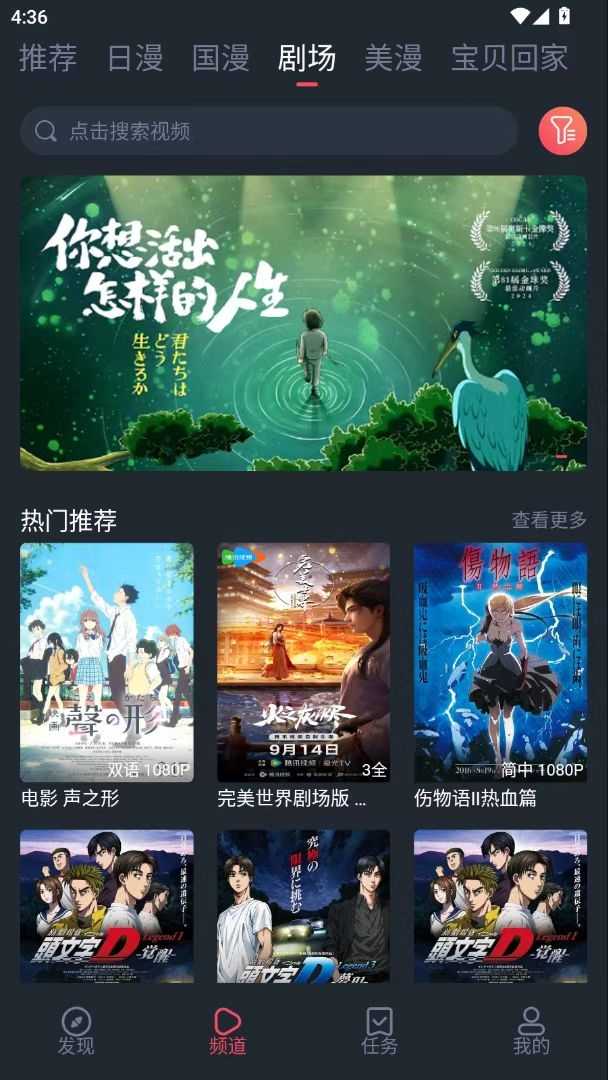
Task: Go to the 宝贝回家 tab
Action: (509, 58)
